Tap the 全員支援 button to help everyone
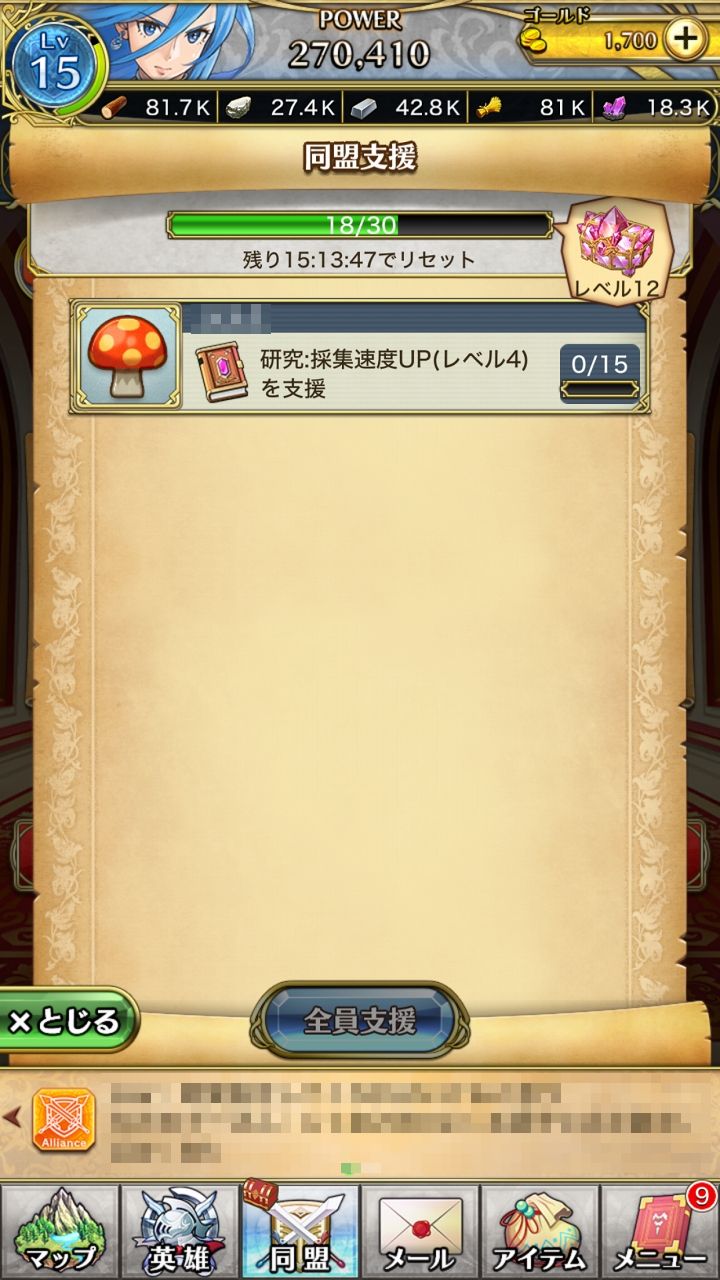Screen dimensions: 720x1280 coord(359,1021)
